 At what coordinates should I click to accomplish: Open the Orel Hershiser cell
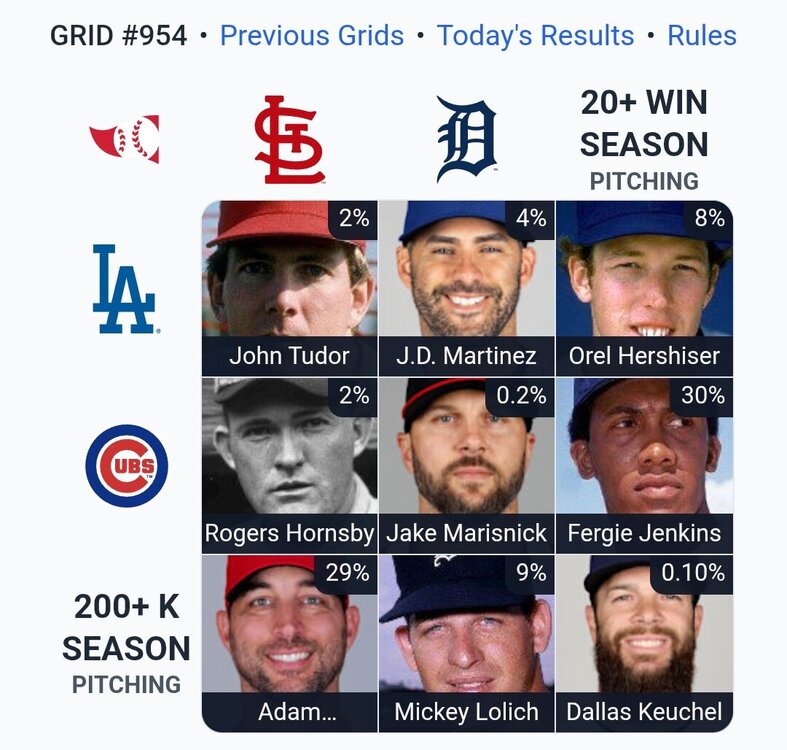click(x=644, y=288)
